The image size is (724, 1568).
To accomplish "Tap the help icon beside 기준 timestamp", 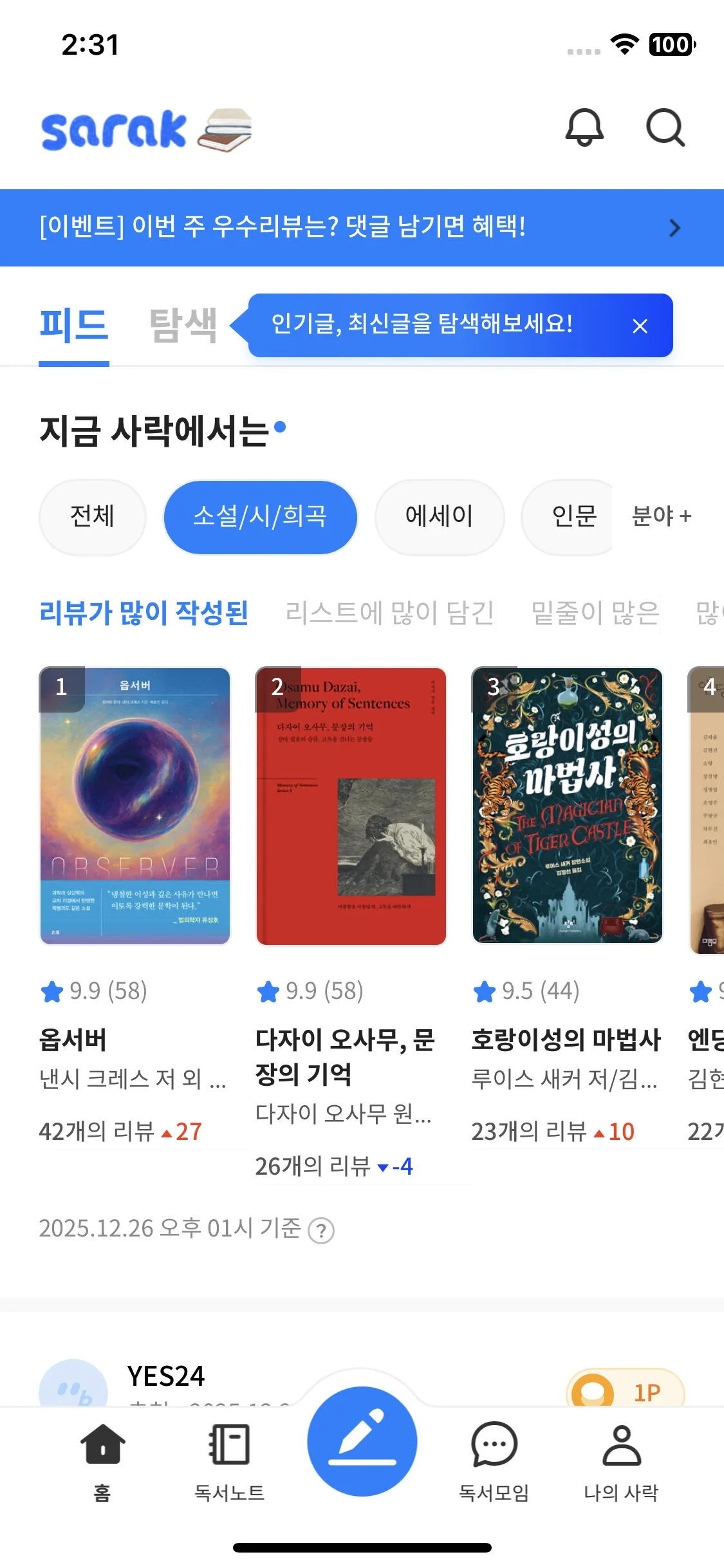I will click(321, 1231).
